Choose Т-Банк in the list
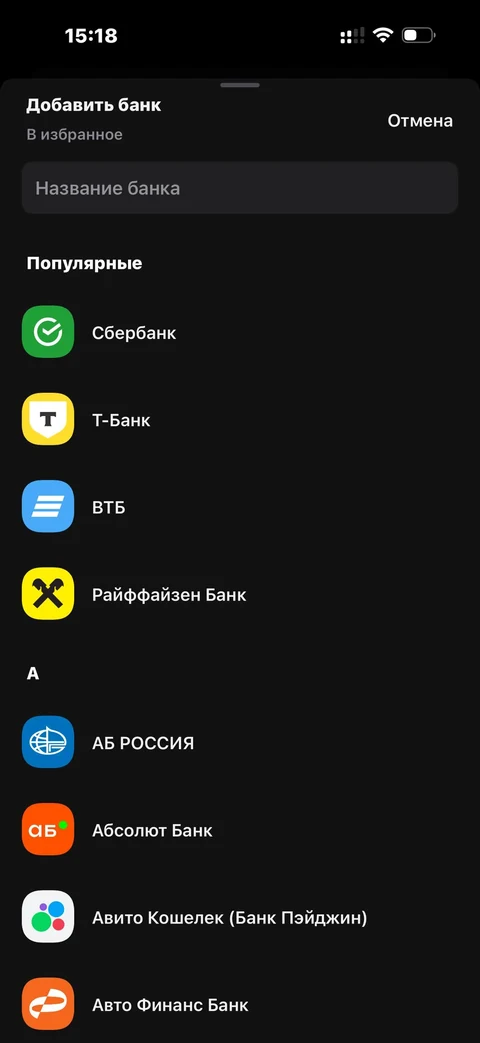 point(240,419)
